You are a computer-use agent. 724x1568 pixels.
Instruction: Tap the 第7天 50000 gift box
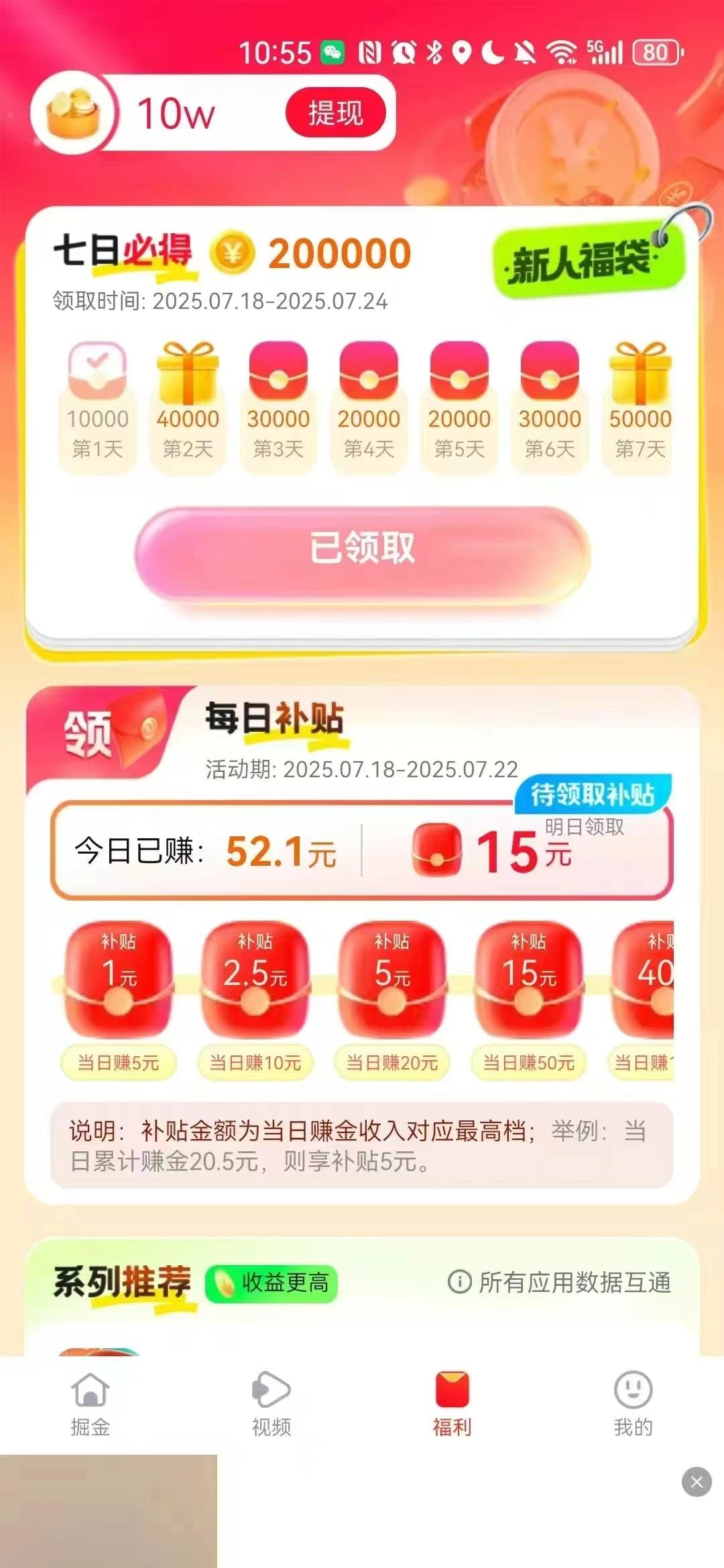(640, 402)
